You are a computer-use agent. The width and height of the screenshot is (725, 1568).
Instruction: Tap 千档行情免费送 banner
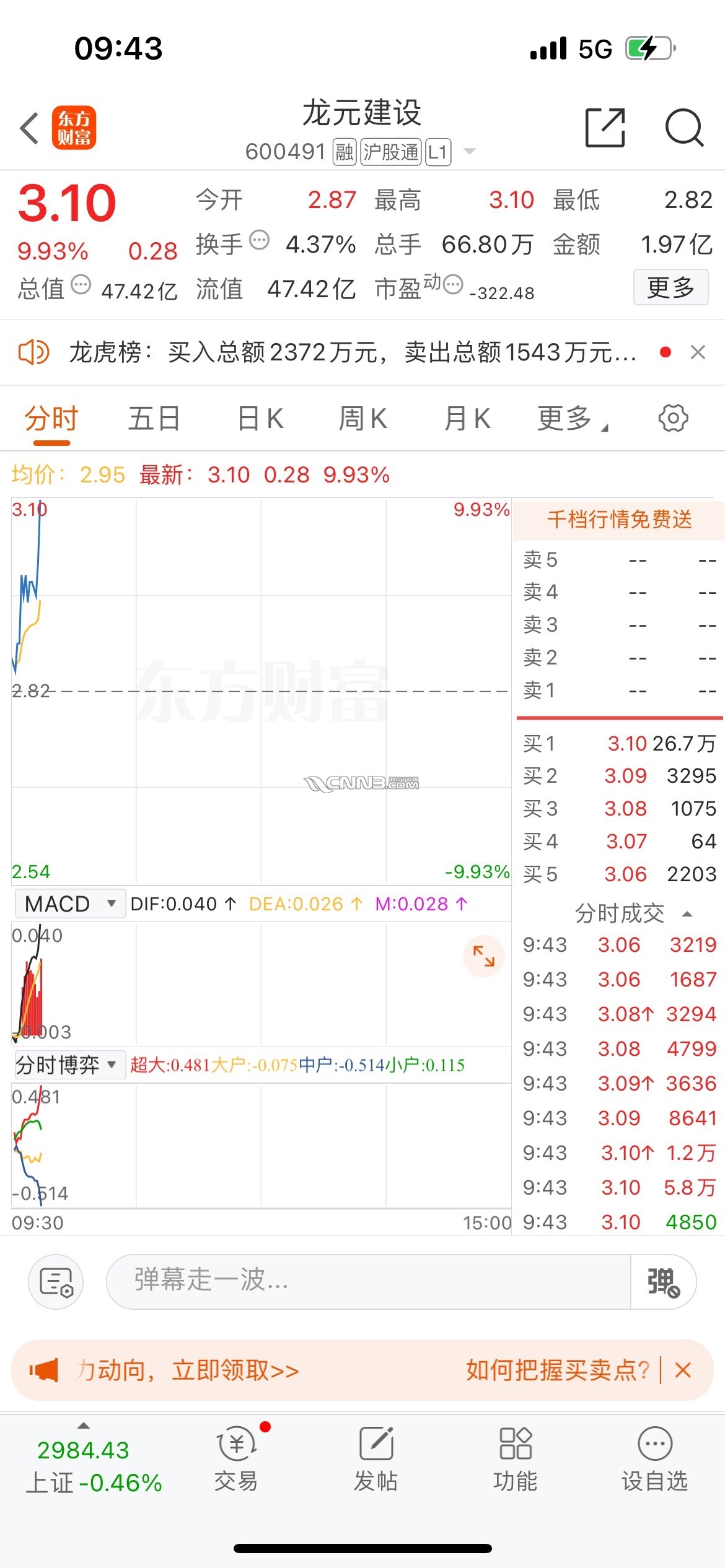pyautogui.click(x=619, y=520)
